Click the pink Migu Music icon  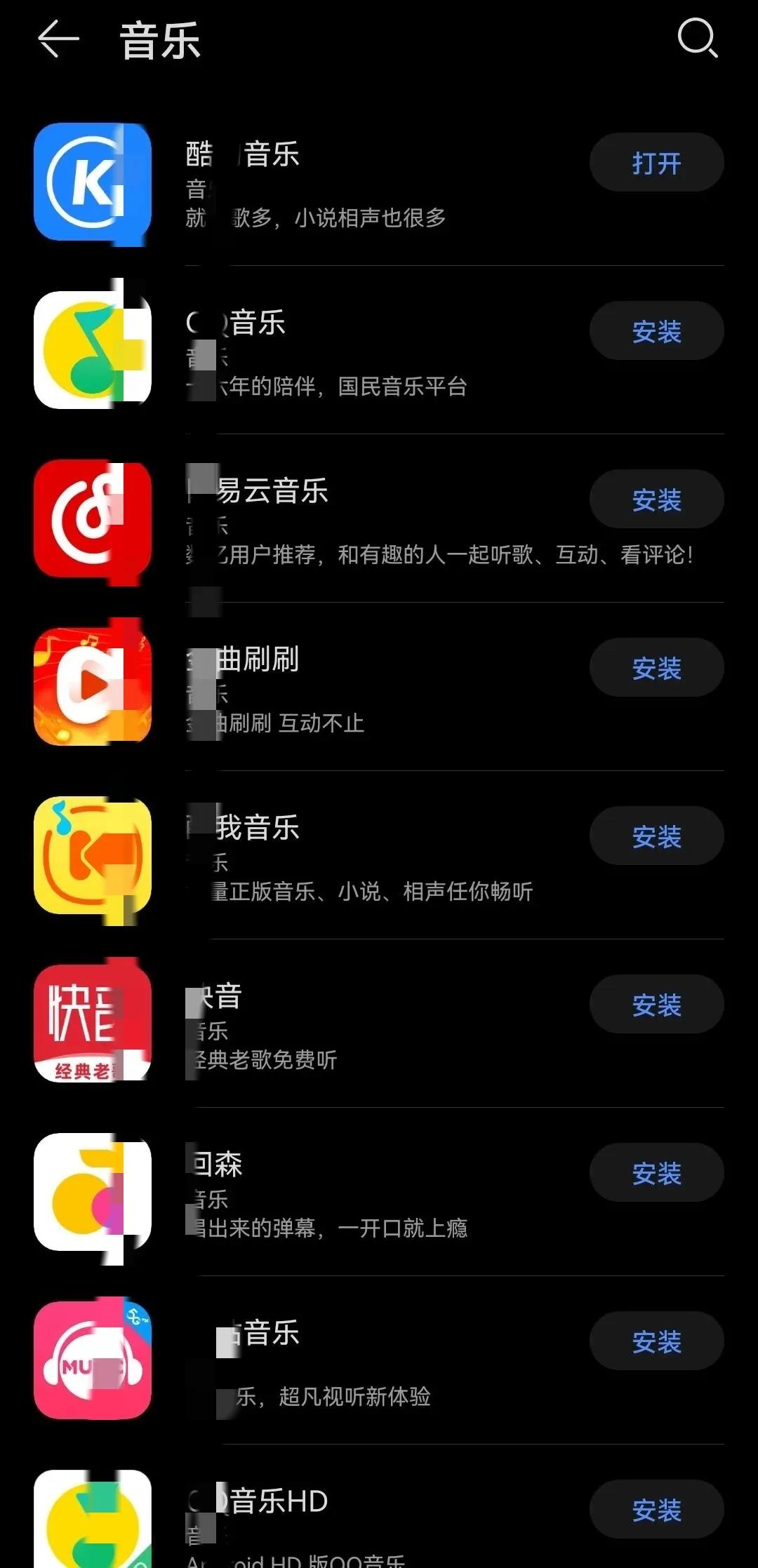pyautogui.click(x=92, y=1361)
